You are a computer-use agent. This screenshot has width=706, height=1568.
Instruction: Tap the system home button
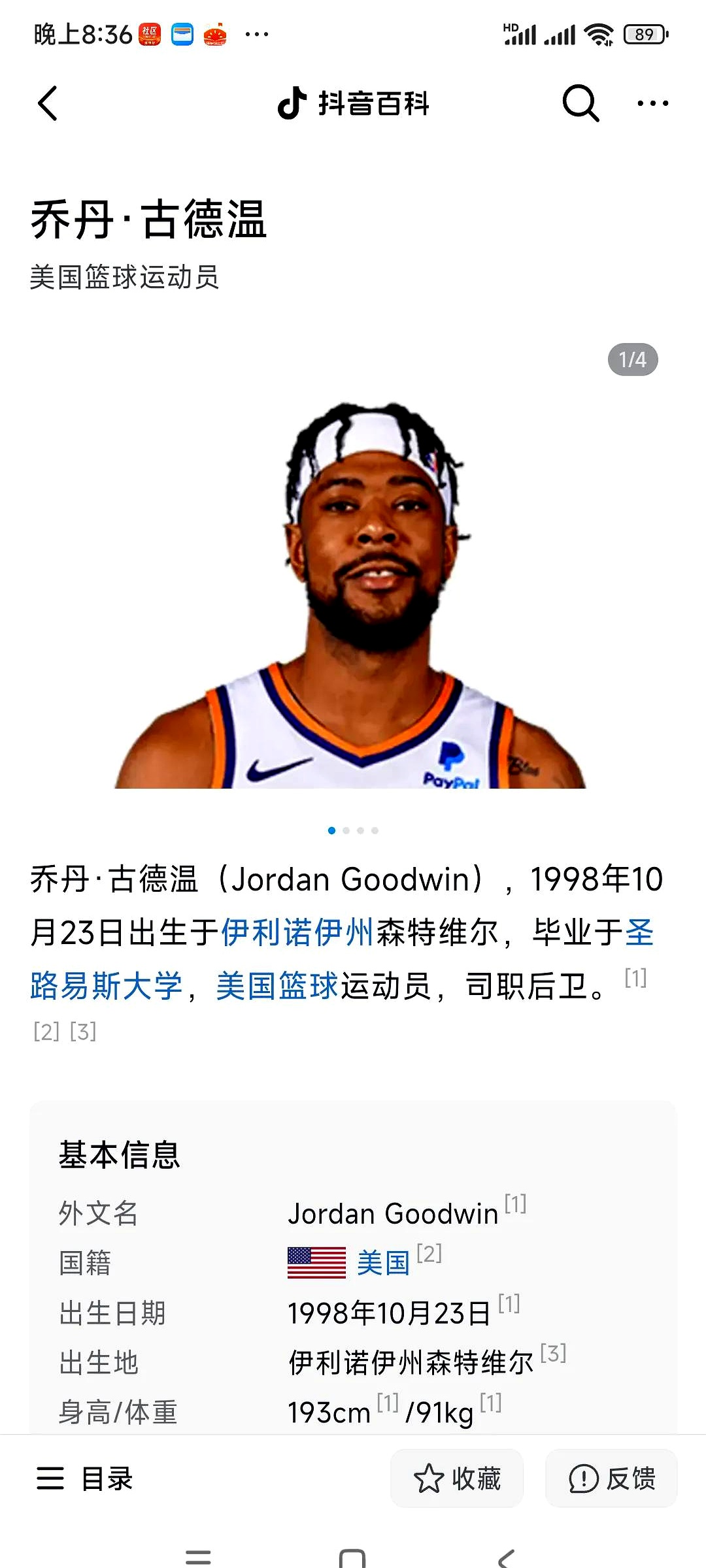point(352,1558)
